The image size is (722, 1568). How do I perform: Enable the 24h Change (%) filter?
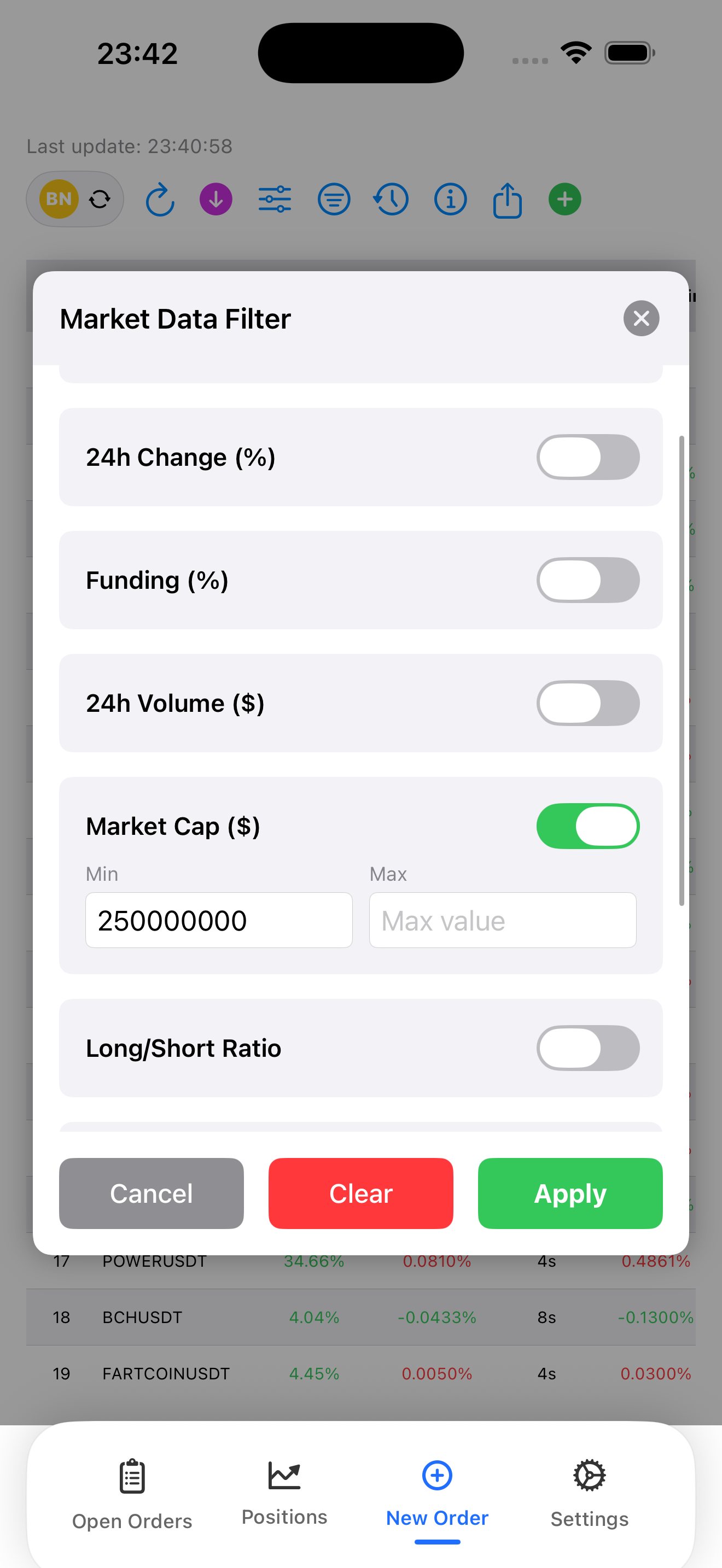(587, 457)
